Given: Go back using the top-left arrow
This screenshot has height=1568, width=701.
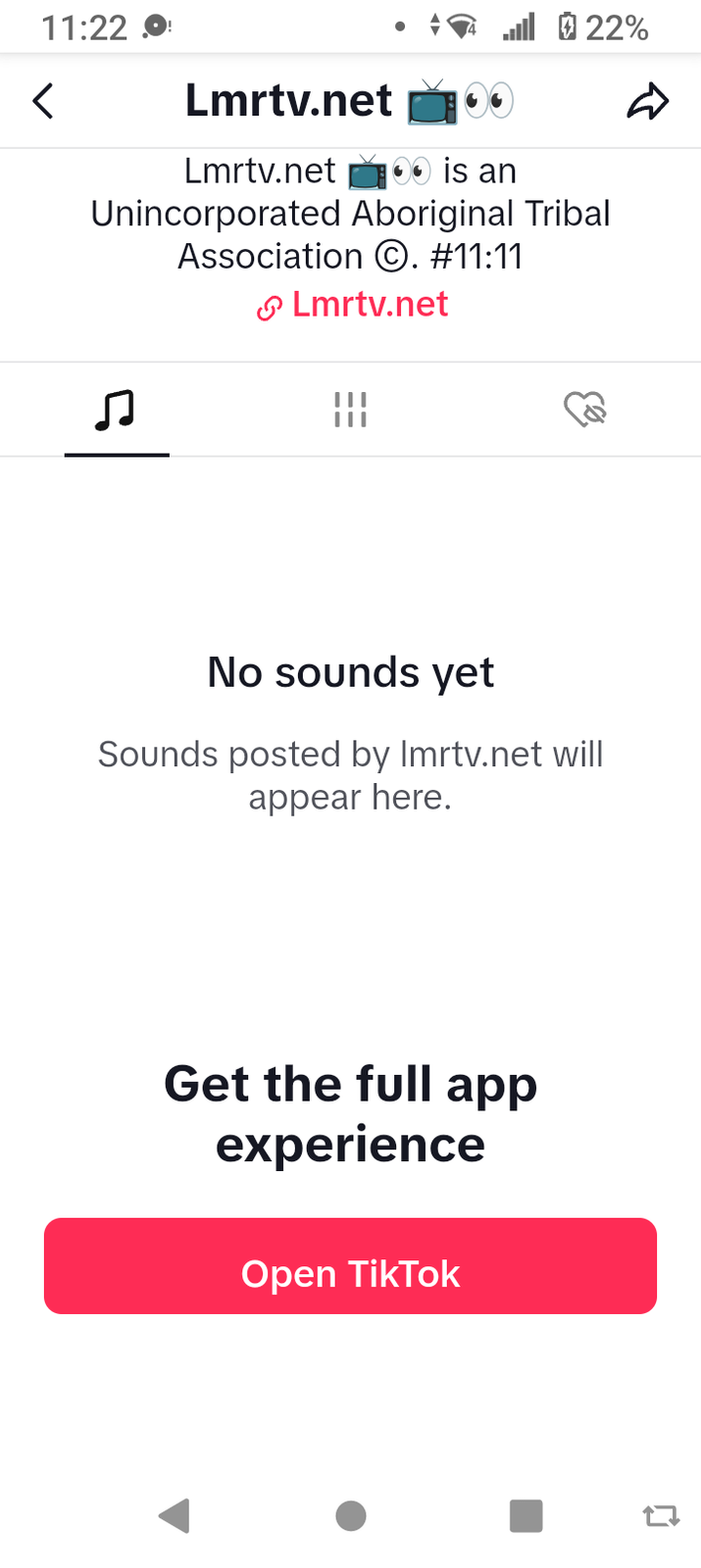Looking at the screenshot, I should pos(43,101).
